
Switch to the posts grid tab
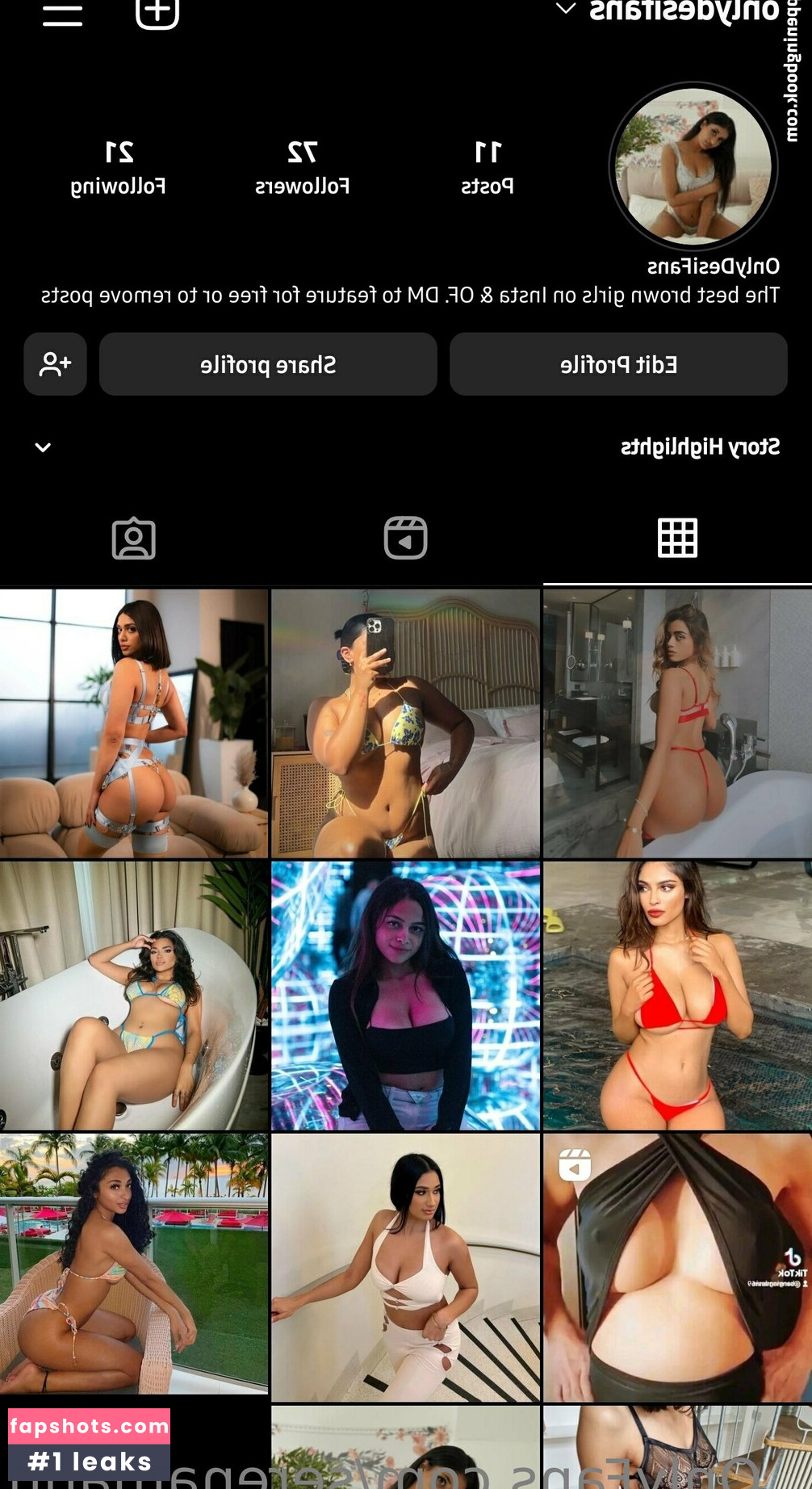pyautogui.click(x=677, y=539)
